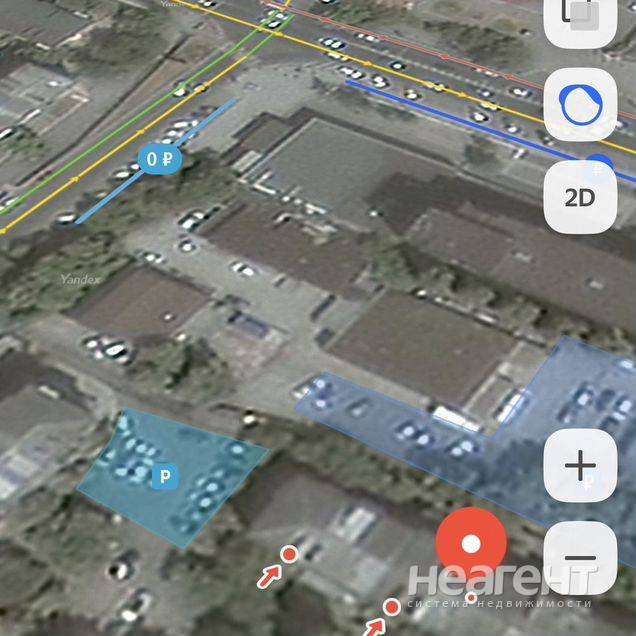
Task: Select the 0 ₽ parking marker
Action: coord(158,158)
